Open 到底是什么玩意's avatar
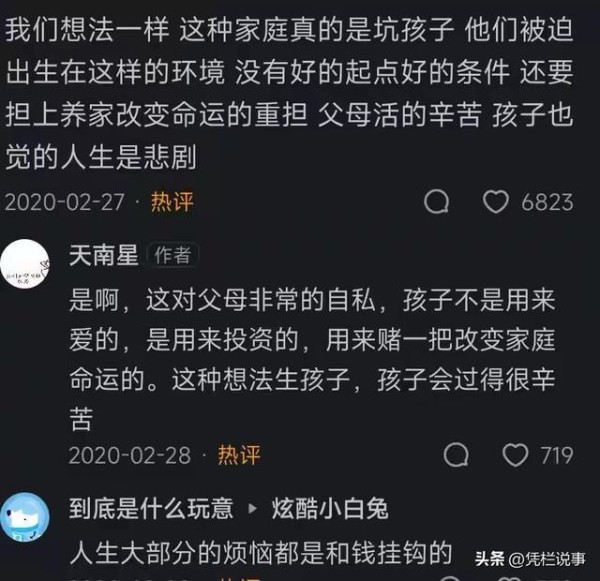 click(28, 517)
